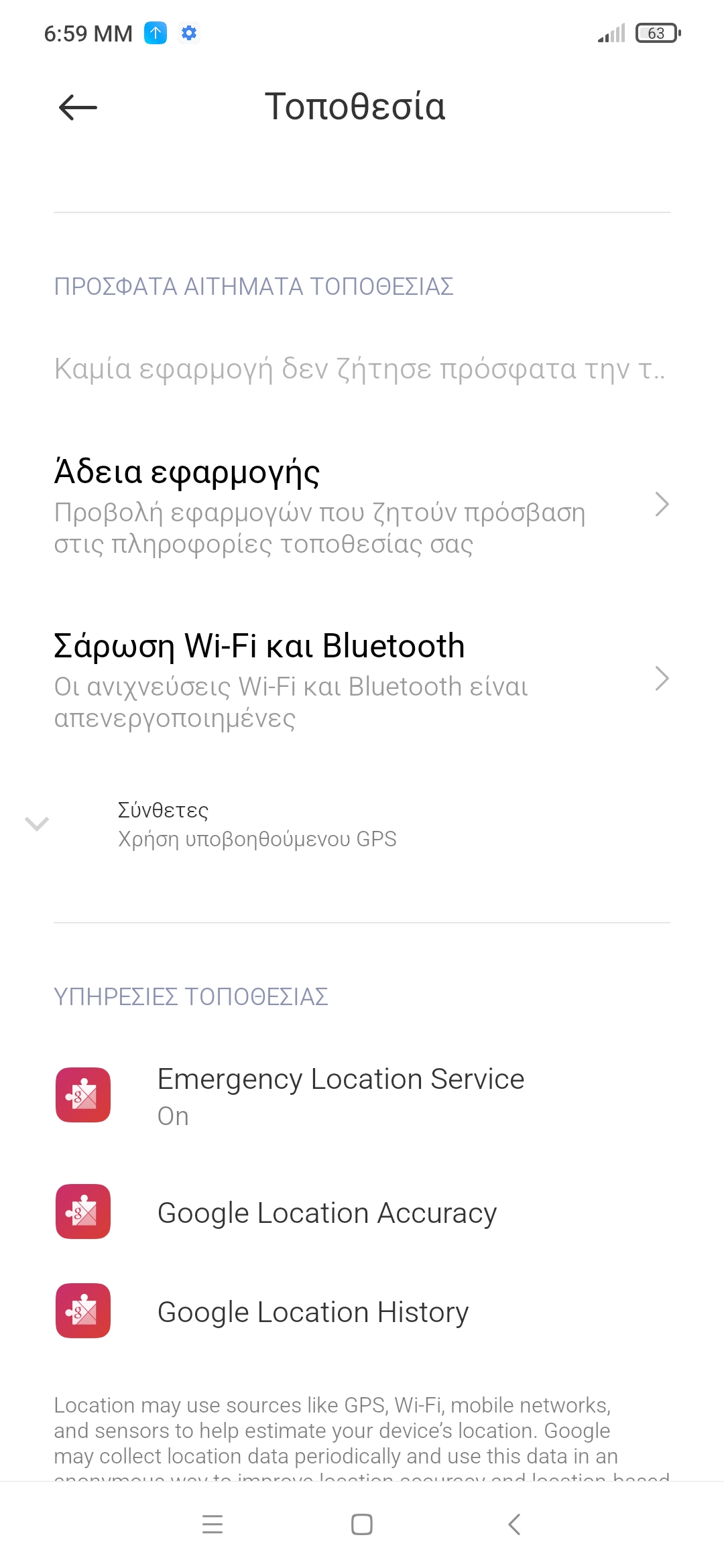The image size is (724, 1568).
Task: Open recent apps from navigation bar
Action: pos(213,1524)
